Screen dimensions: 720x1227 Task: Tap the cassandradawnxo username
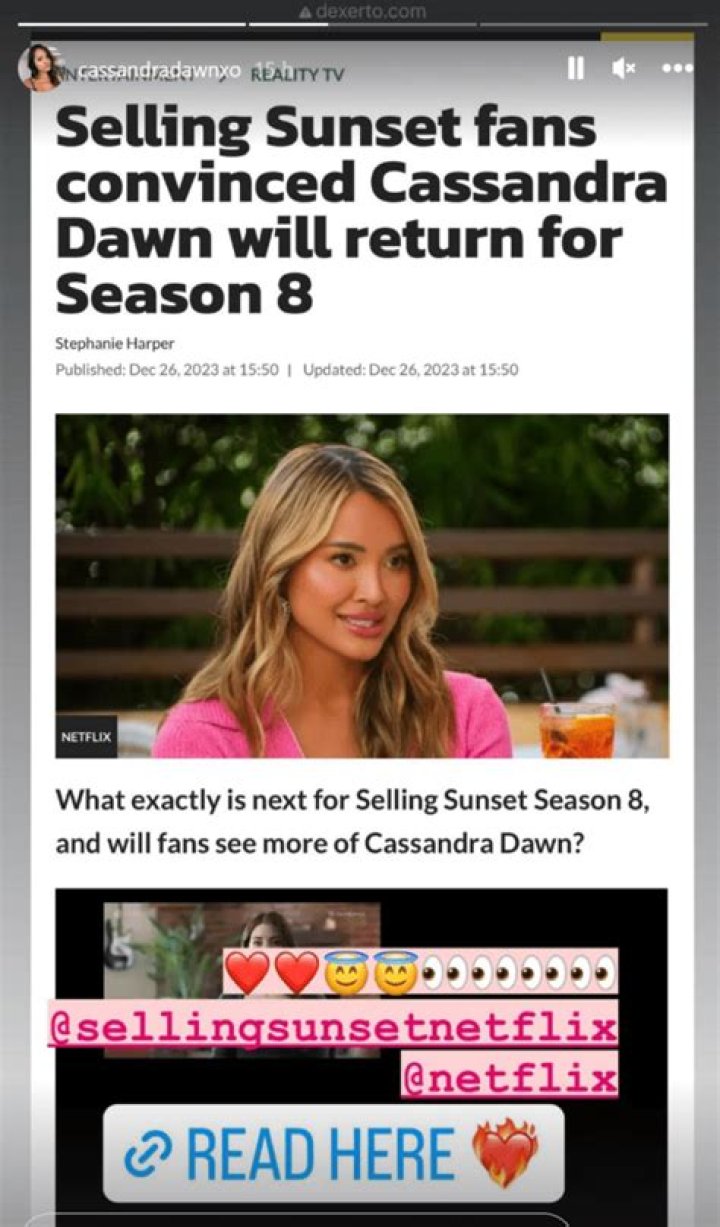click(x=158, y=70)
